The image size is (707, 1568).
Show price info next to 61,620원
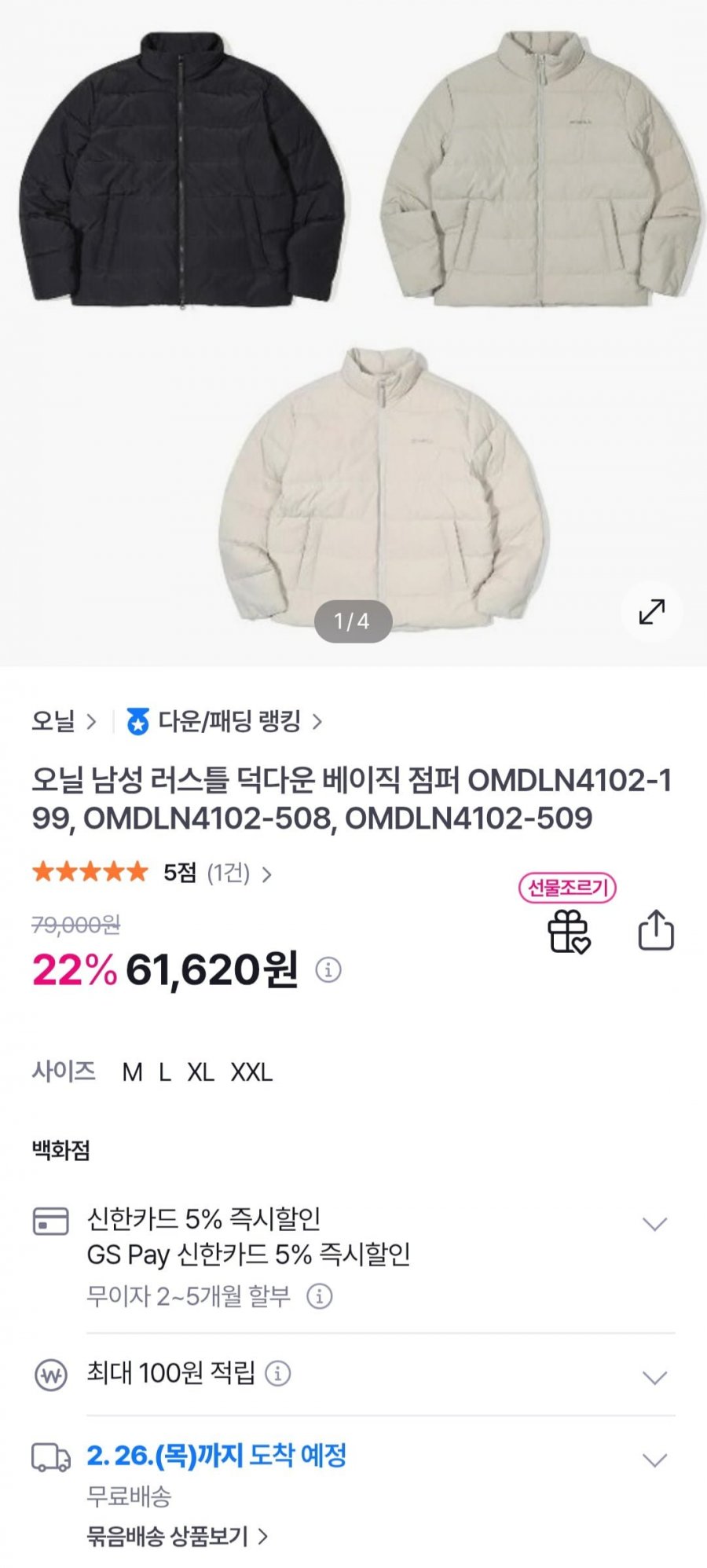click(x=328, y=970)
